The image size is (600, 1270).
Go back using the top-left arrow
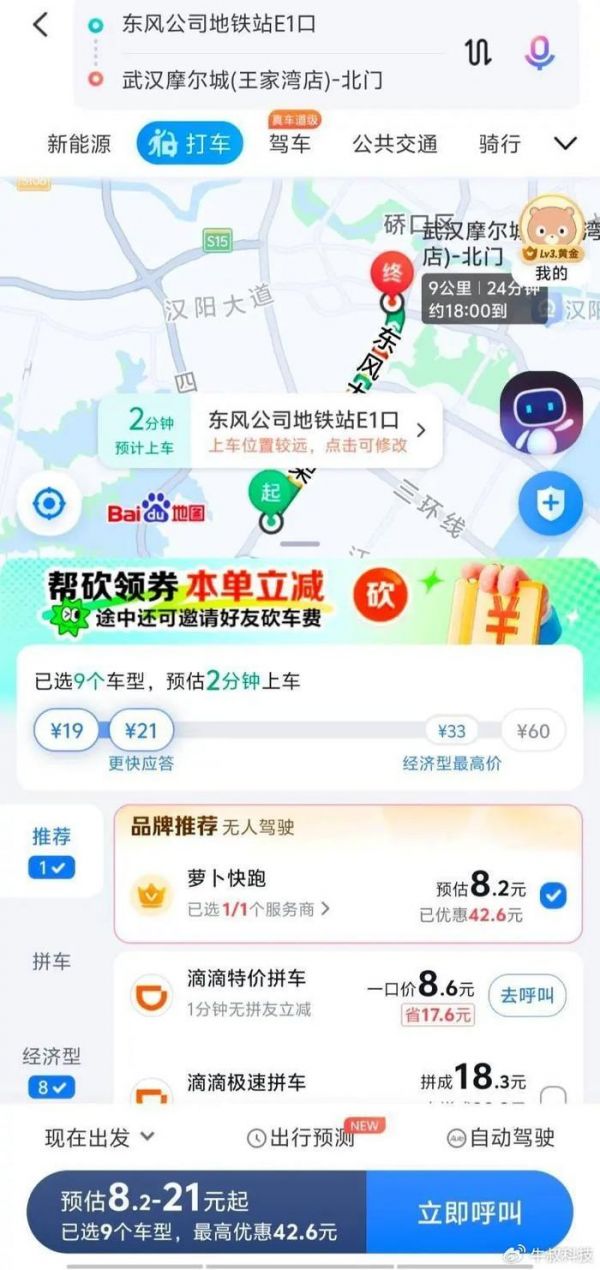40,25
